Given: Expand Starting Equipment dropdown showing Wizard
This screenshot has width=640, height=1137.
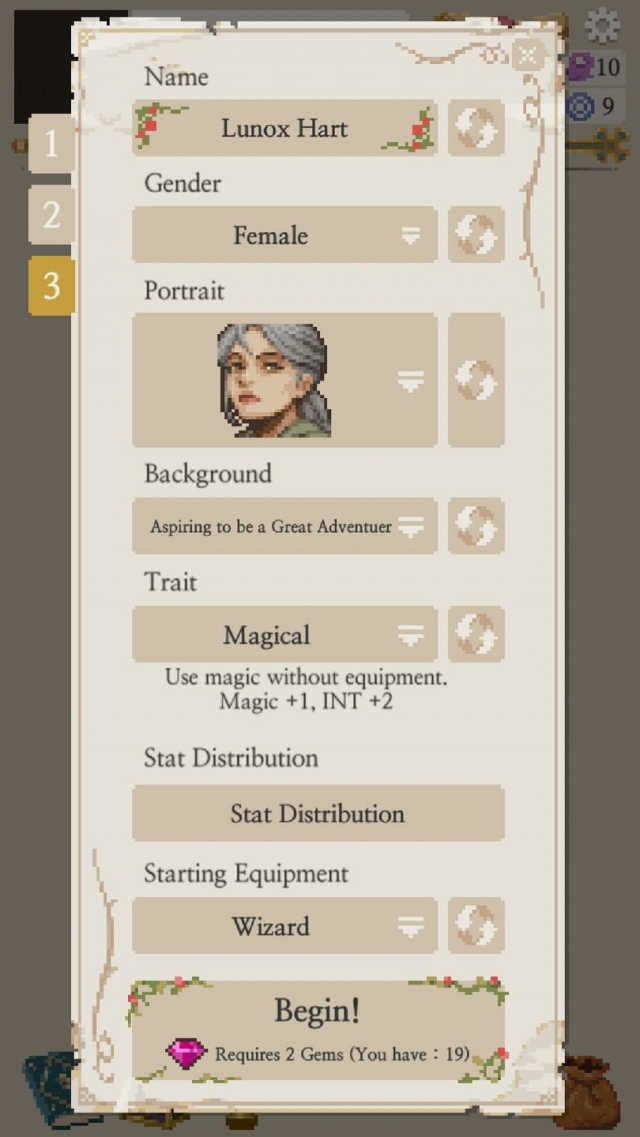Looking at the screenshot, I should [x=284, y=926].
